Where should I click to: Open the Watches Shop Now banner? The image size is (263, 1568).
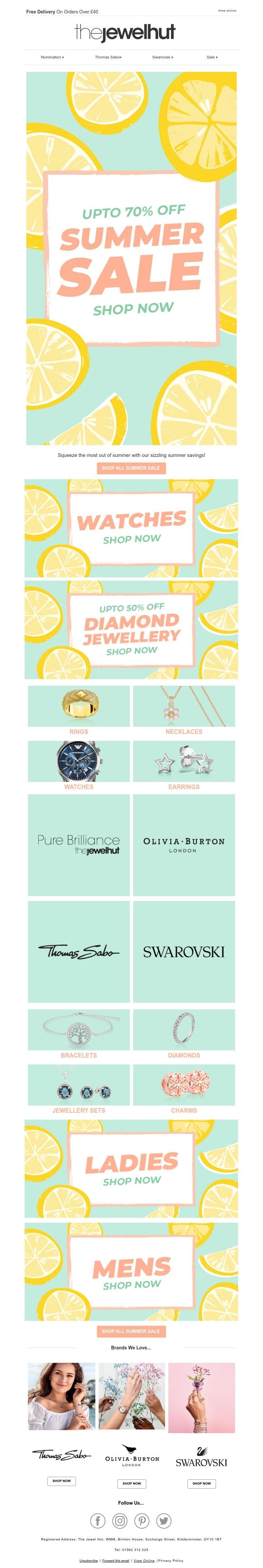tap(131, 528)
